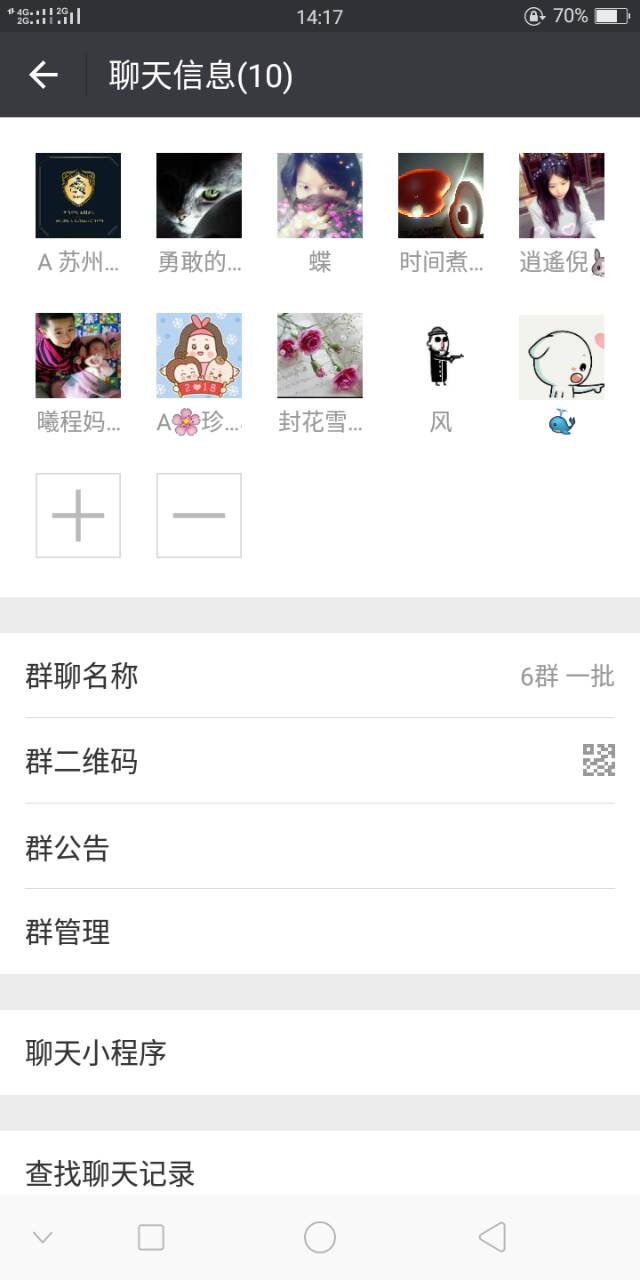This screenshot has height=1280, width=640.
Task: Open profile of member 蝶
Action: (x=320, y=196)
